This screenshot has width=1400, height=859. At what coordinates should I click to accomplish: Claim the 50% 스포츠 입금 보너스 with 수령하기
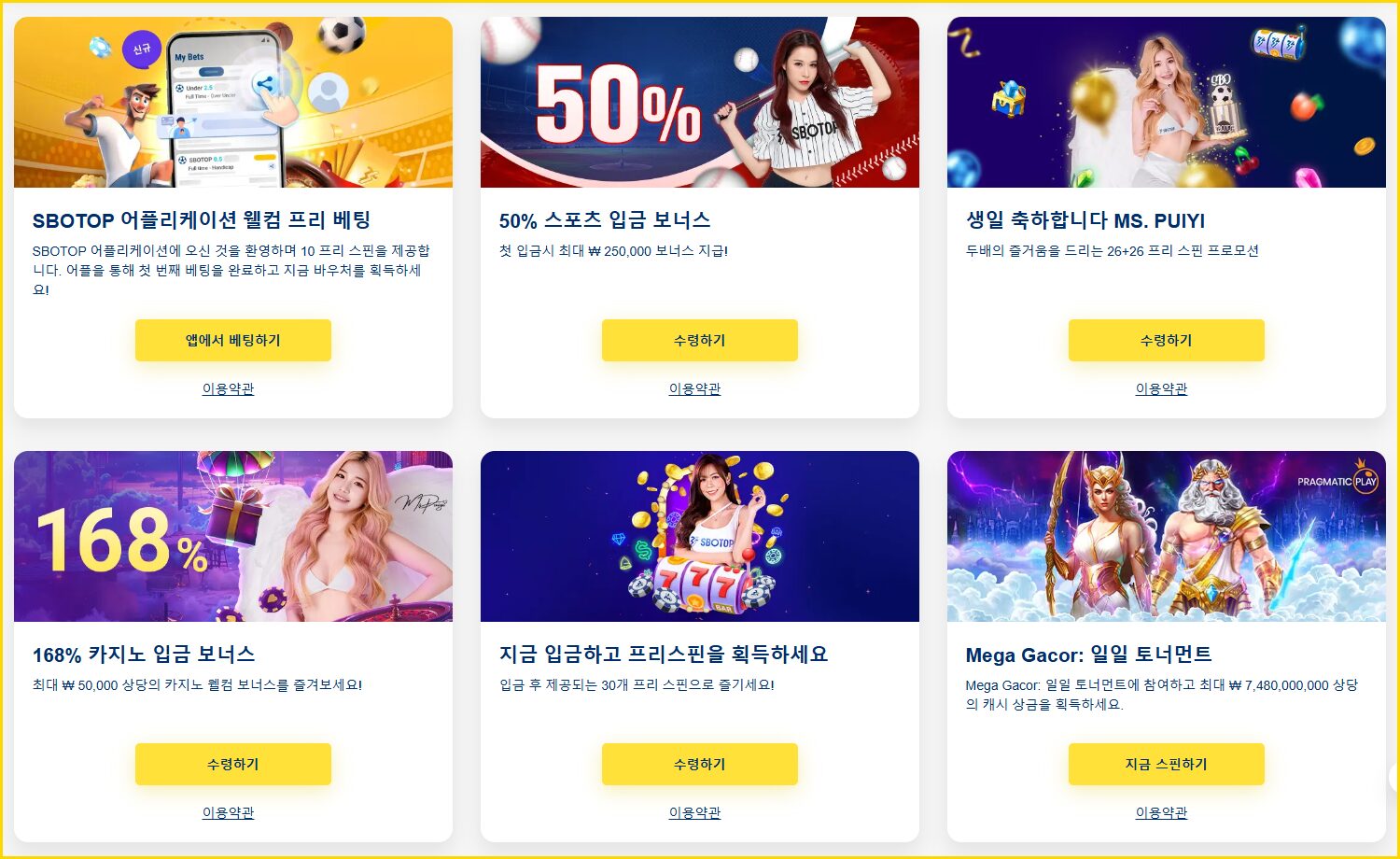coord(699,341)
